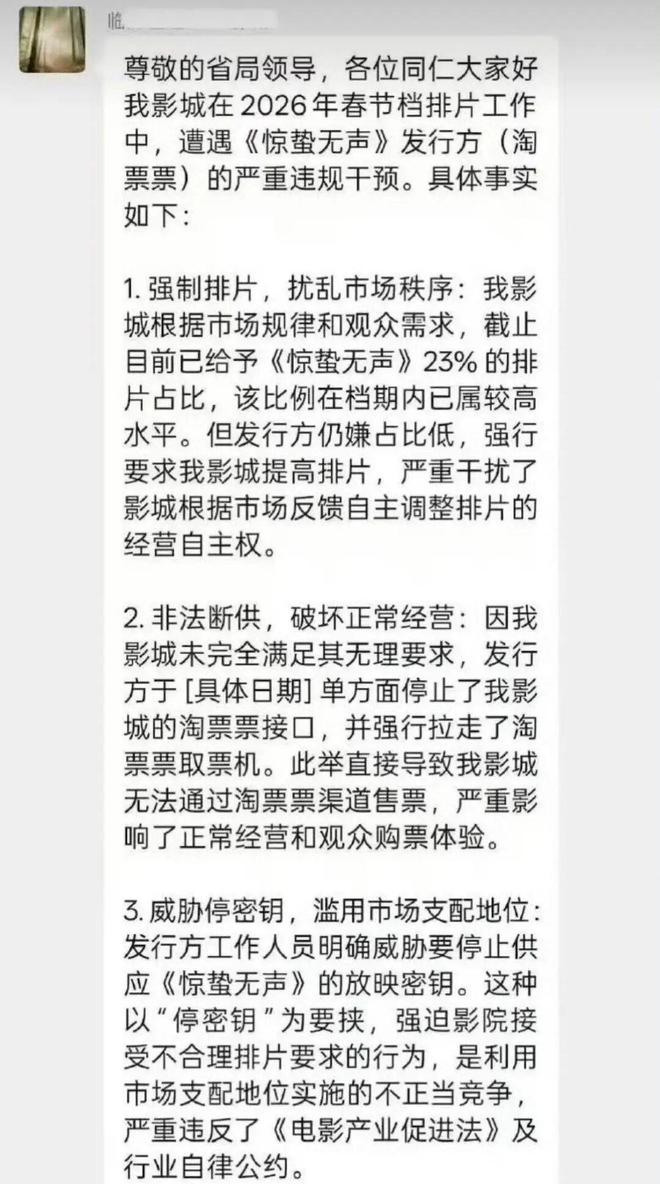Open the message sender's avatar profile
Viewport: 660px width, 1184px height.
click(52, 39)
